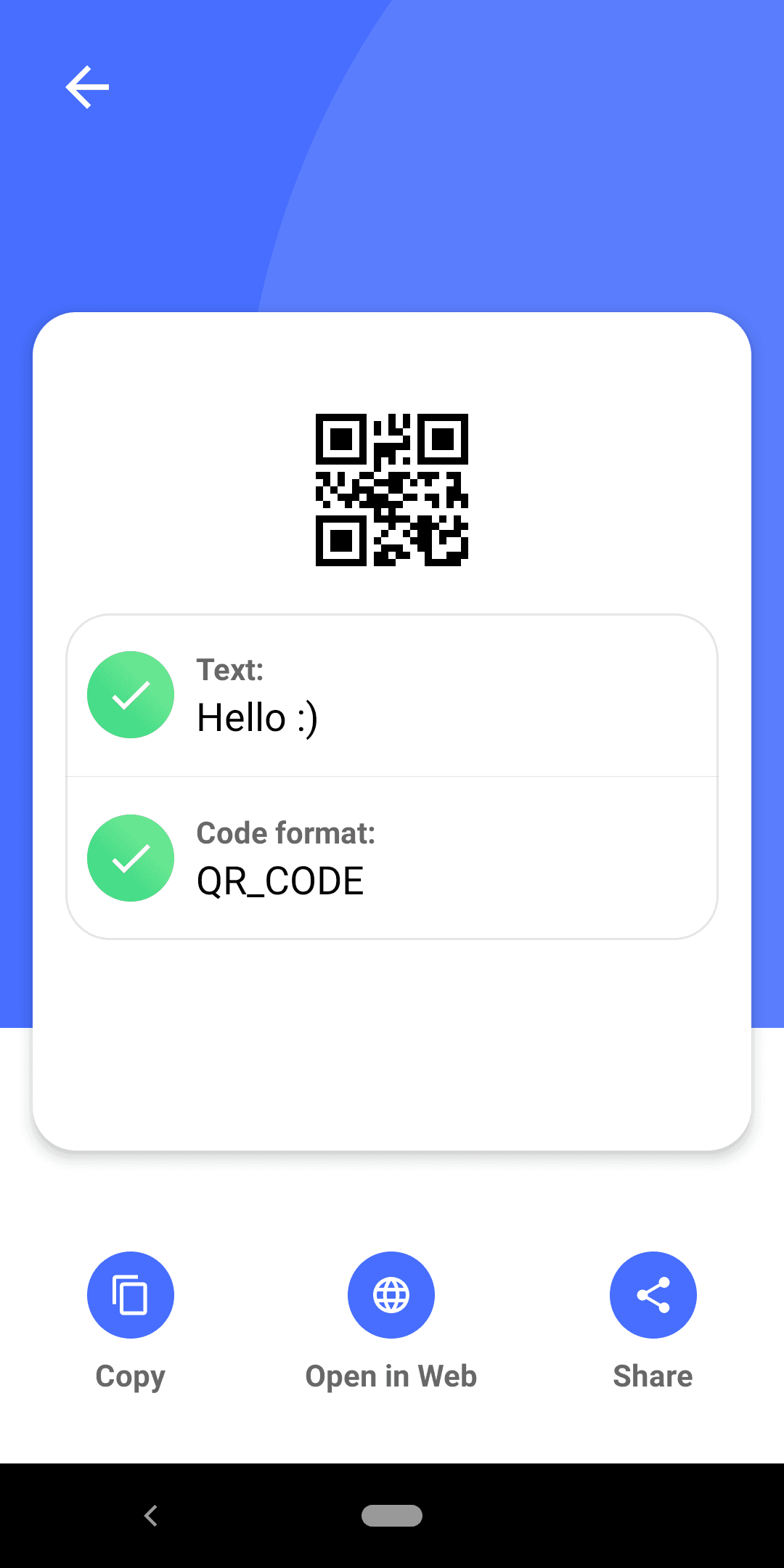Select the Code format result row
The width and height of the screenshot is (784, 1568).
pos(391,858)
